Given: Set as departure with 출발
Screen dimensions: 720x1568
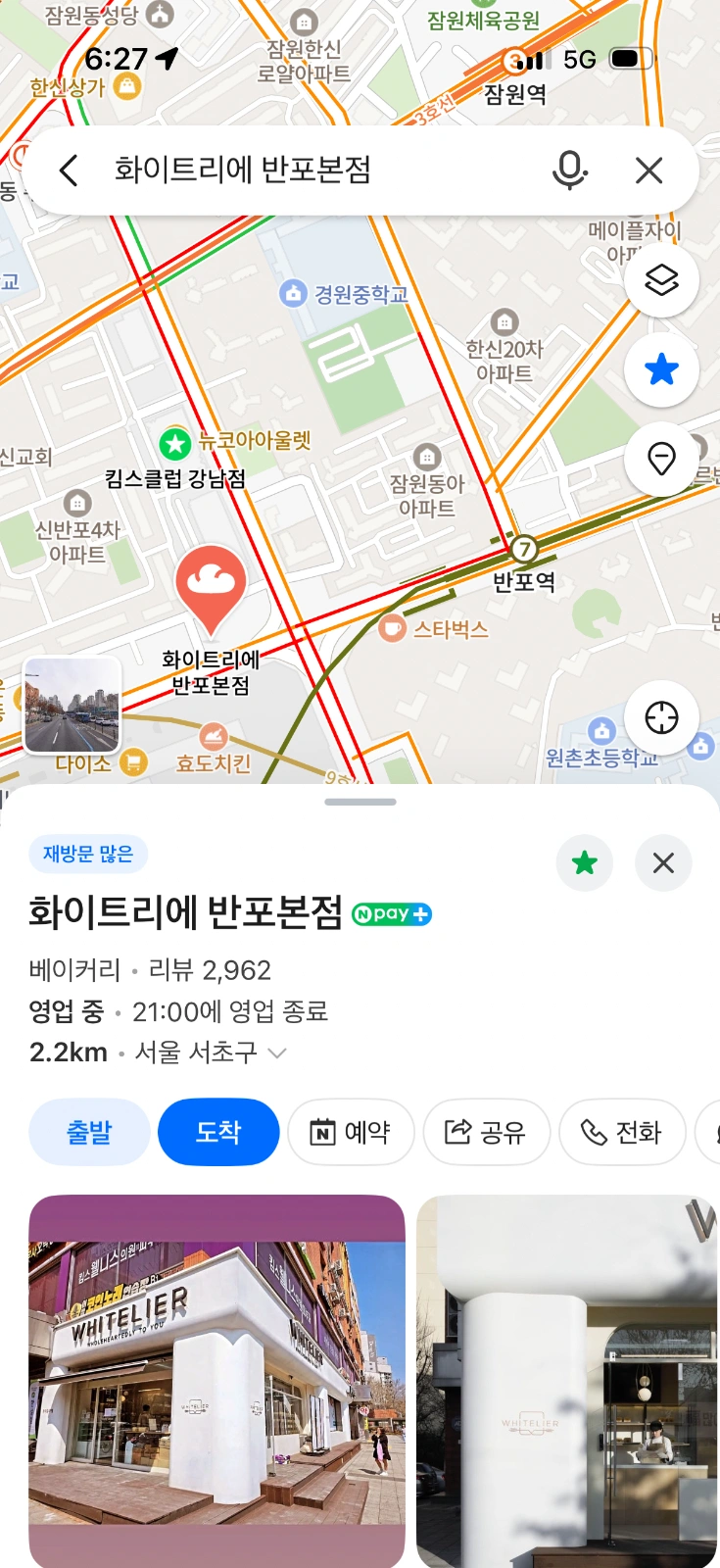Looking at the screenshot, I should tap(89, 1132).
